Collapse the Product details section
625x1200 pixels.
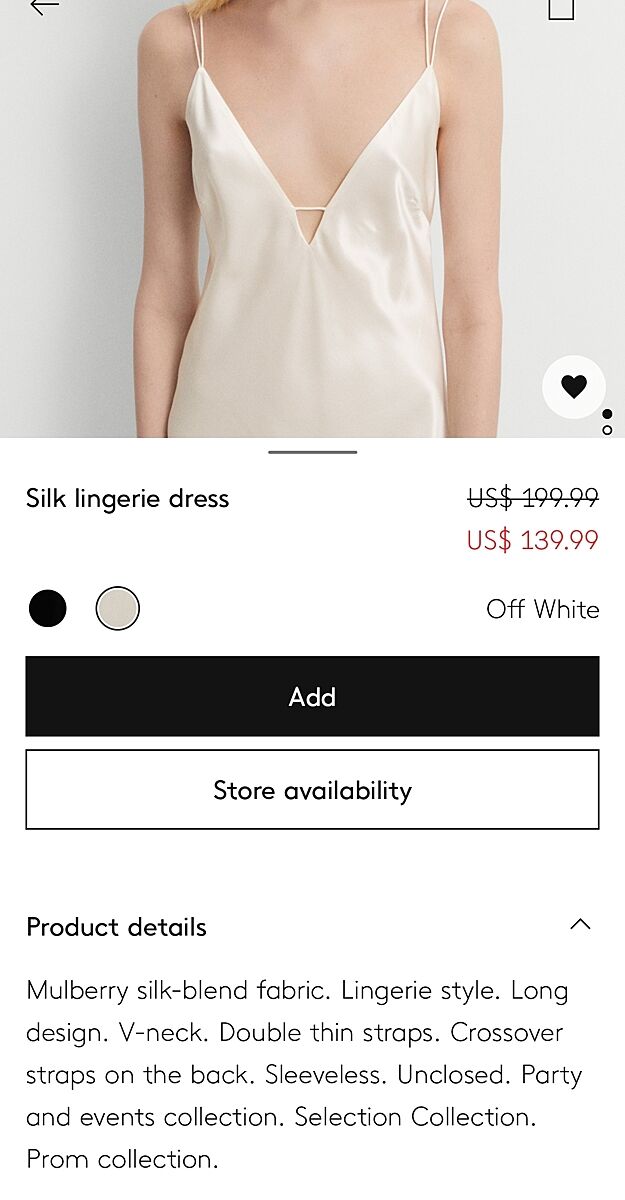580,925
